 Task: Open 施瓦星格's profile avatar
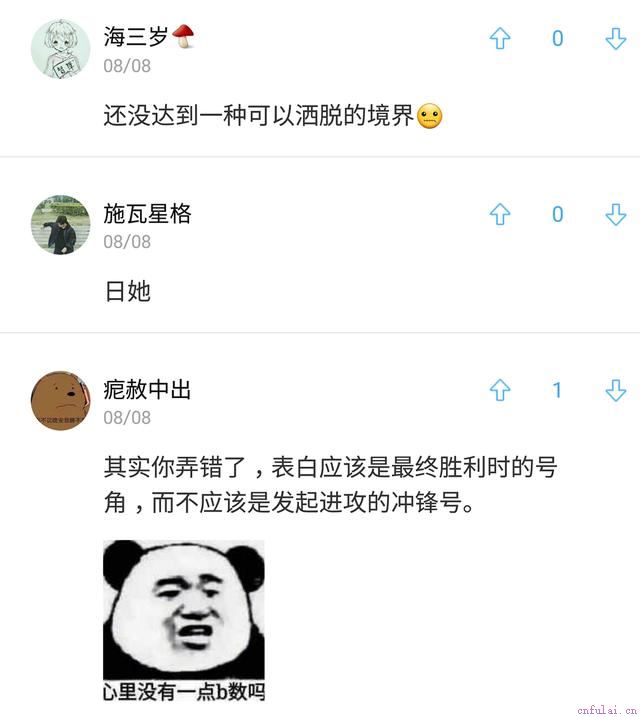click(61, 224)
